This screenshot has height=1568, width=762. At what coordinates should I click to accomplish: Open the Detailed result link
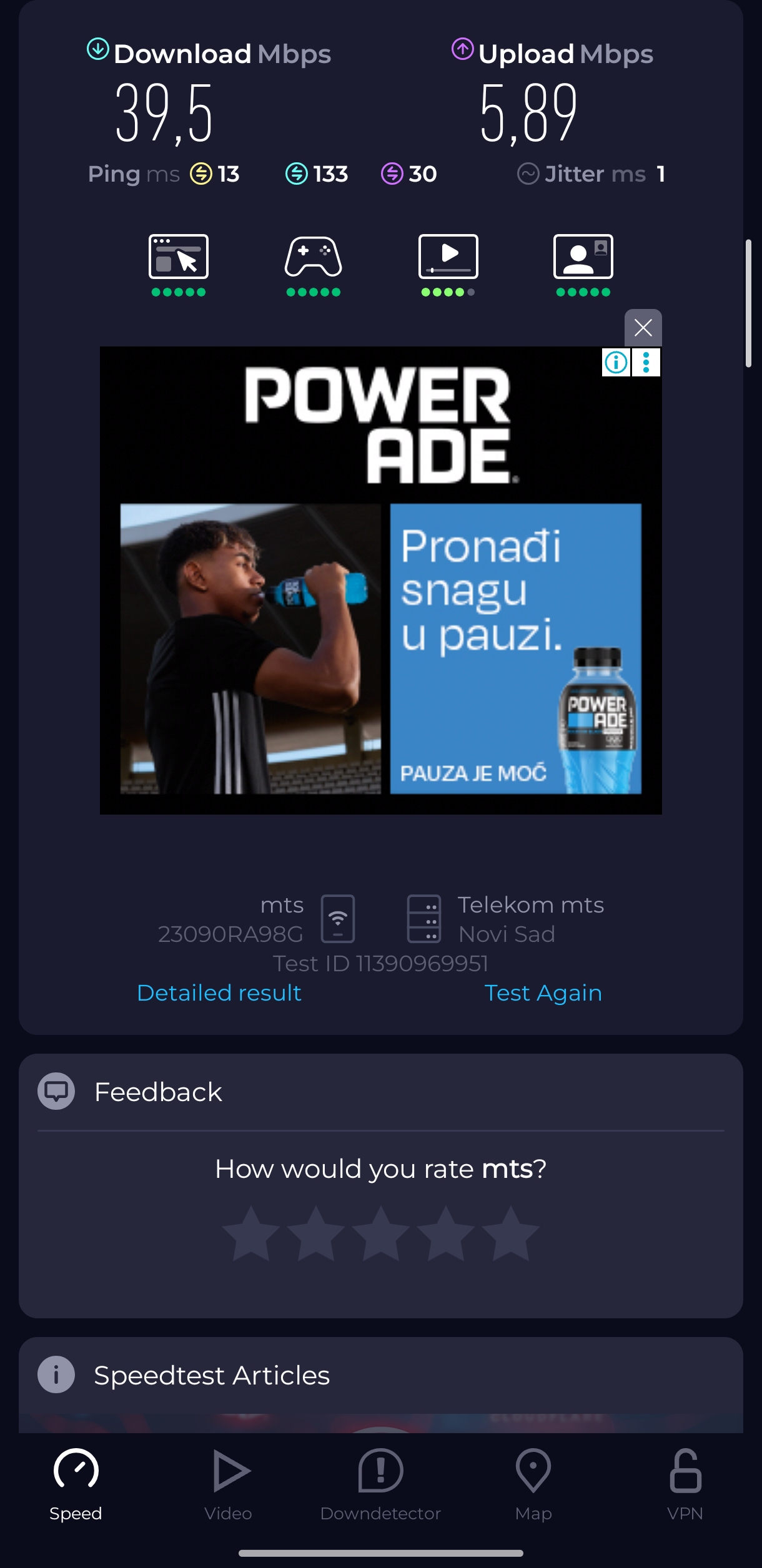(x=219, y=993)
